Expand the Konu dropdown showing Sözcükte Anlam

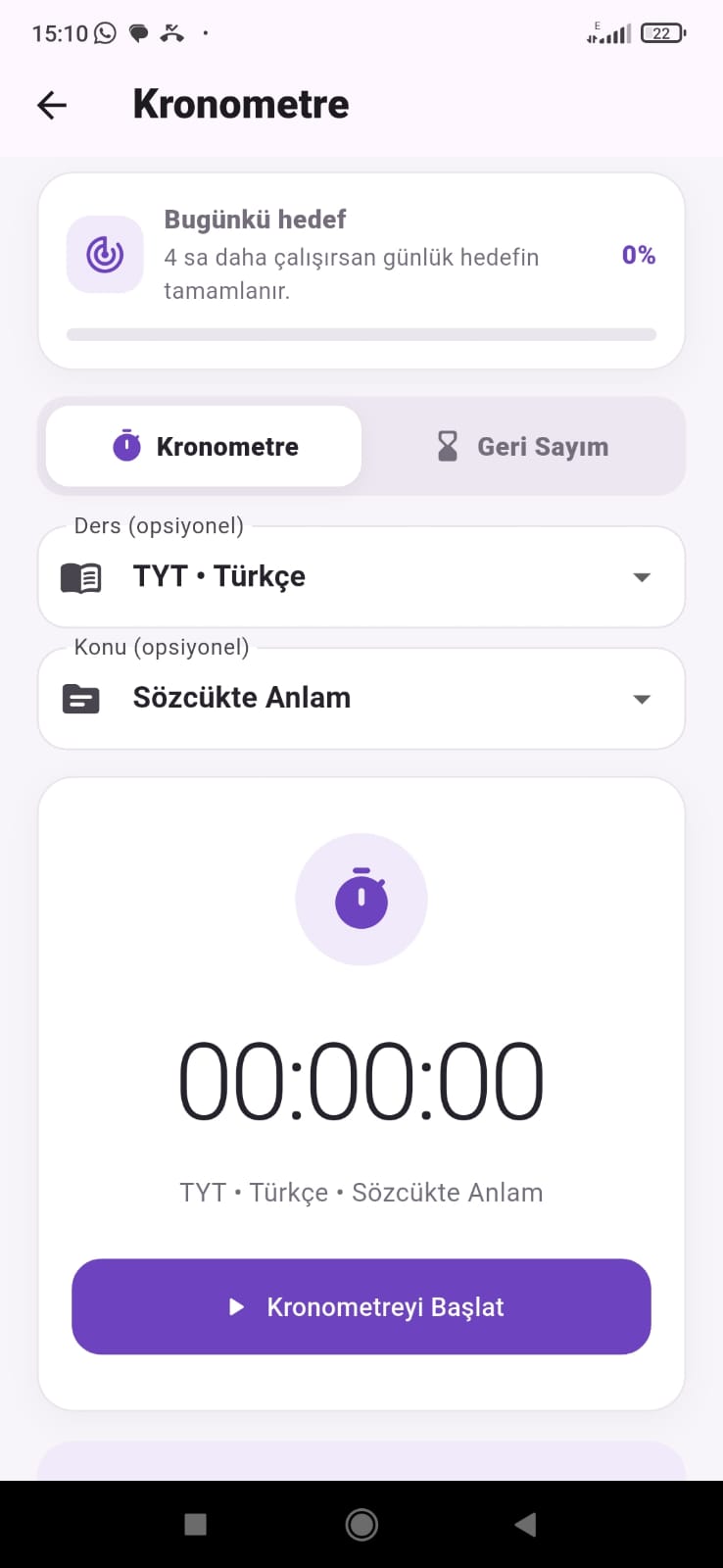tap(361, 699)
